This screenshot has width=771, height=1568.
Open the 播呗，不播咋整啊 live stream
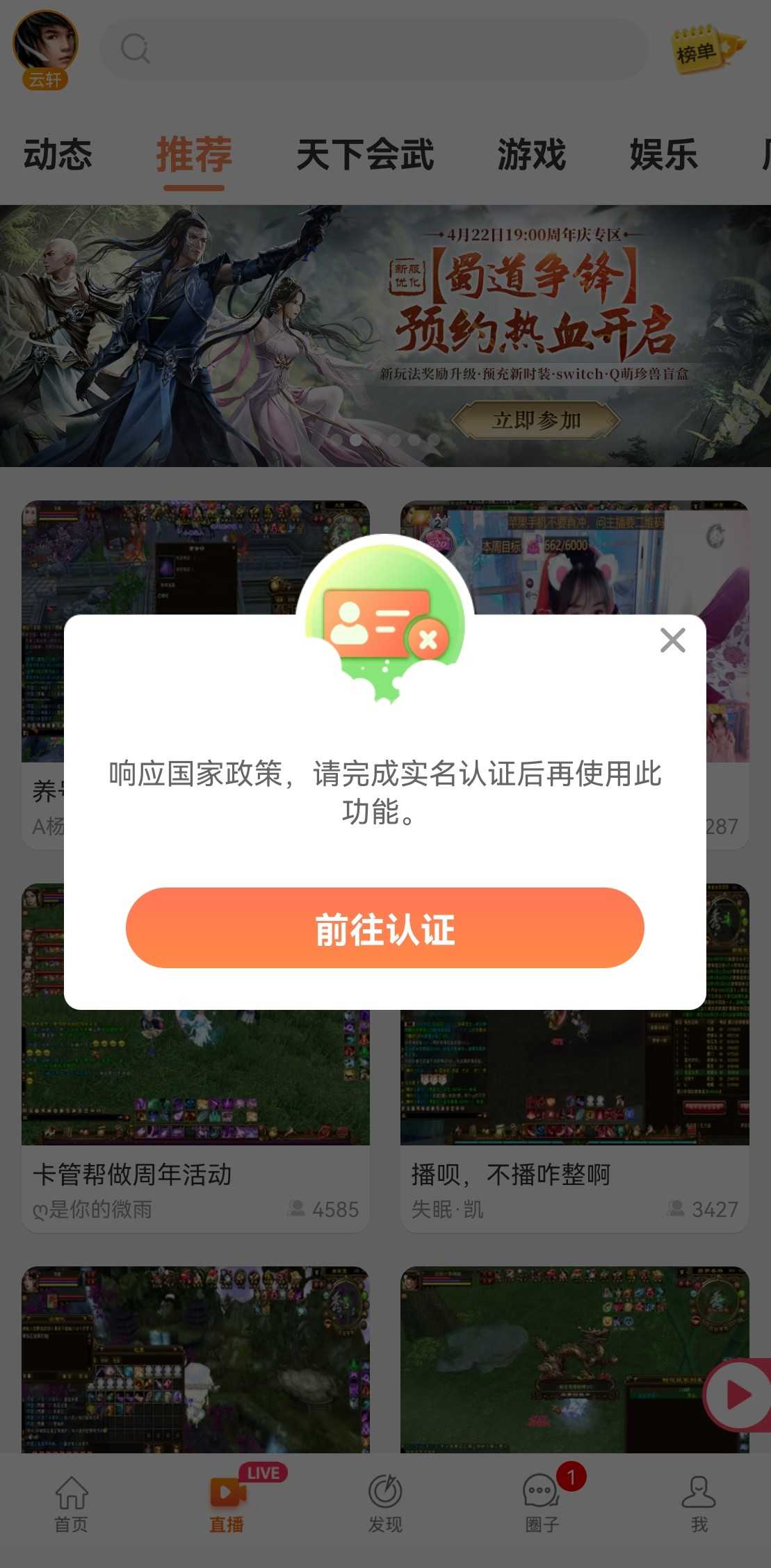coord(574,1058)
